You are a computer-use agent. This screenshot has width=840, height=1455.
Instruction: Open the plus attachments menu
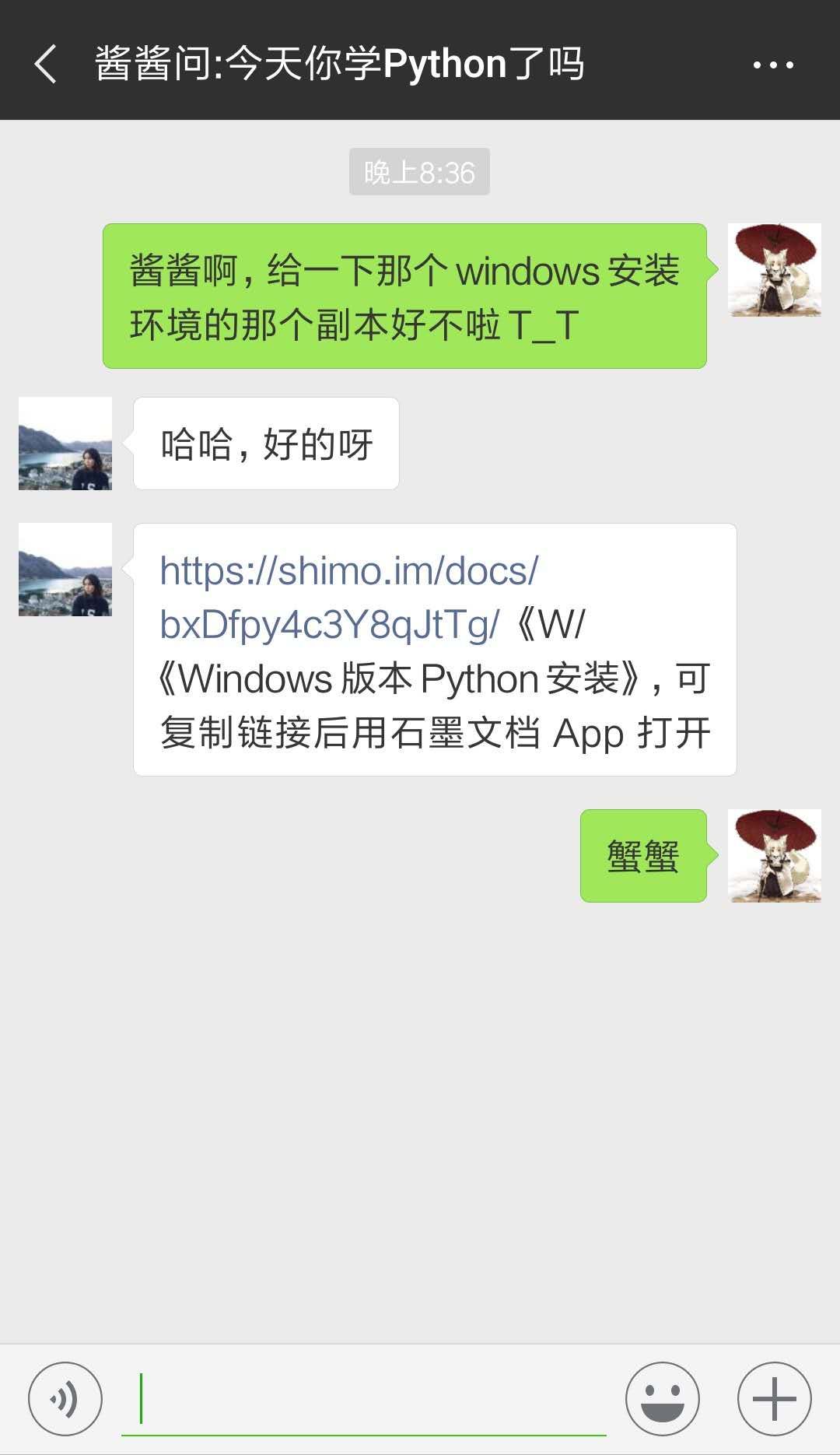774,1399
